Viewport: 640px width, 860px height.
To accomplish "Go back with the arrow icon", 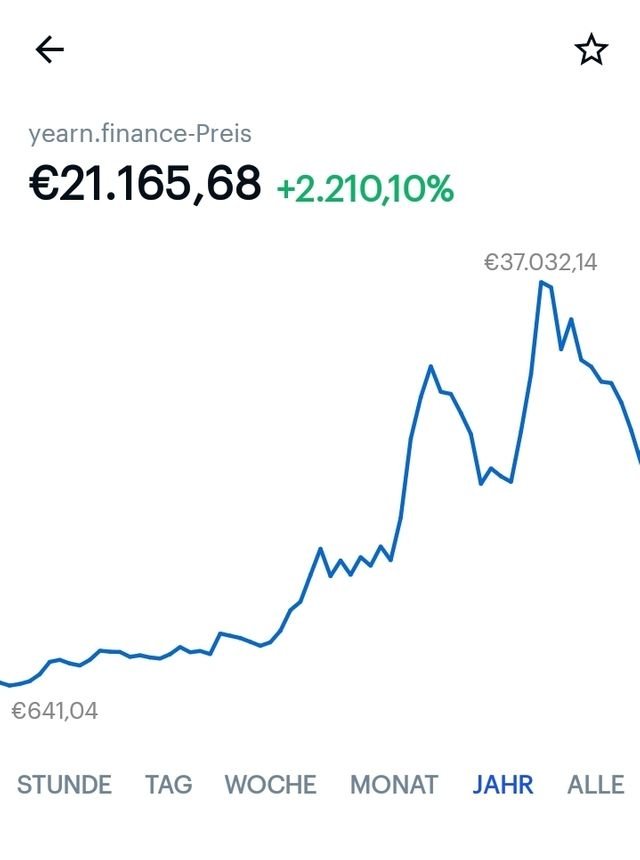I will tap(49, 49).
